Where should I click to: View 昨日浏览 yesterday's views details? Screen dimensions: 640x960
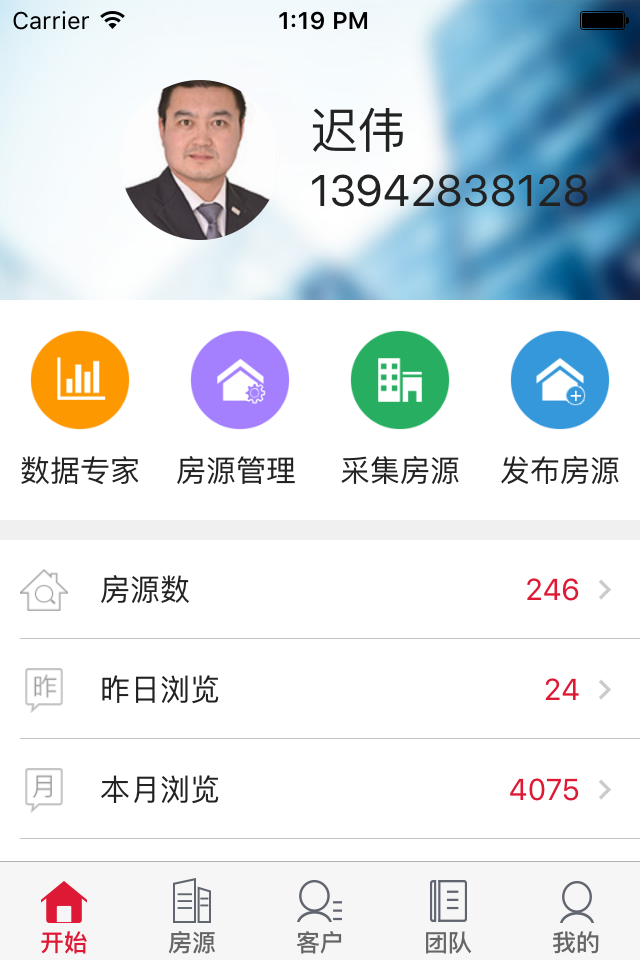[x=320, y=690]
